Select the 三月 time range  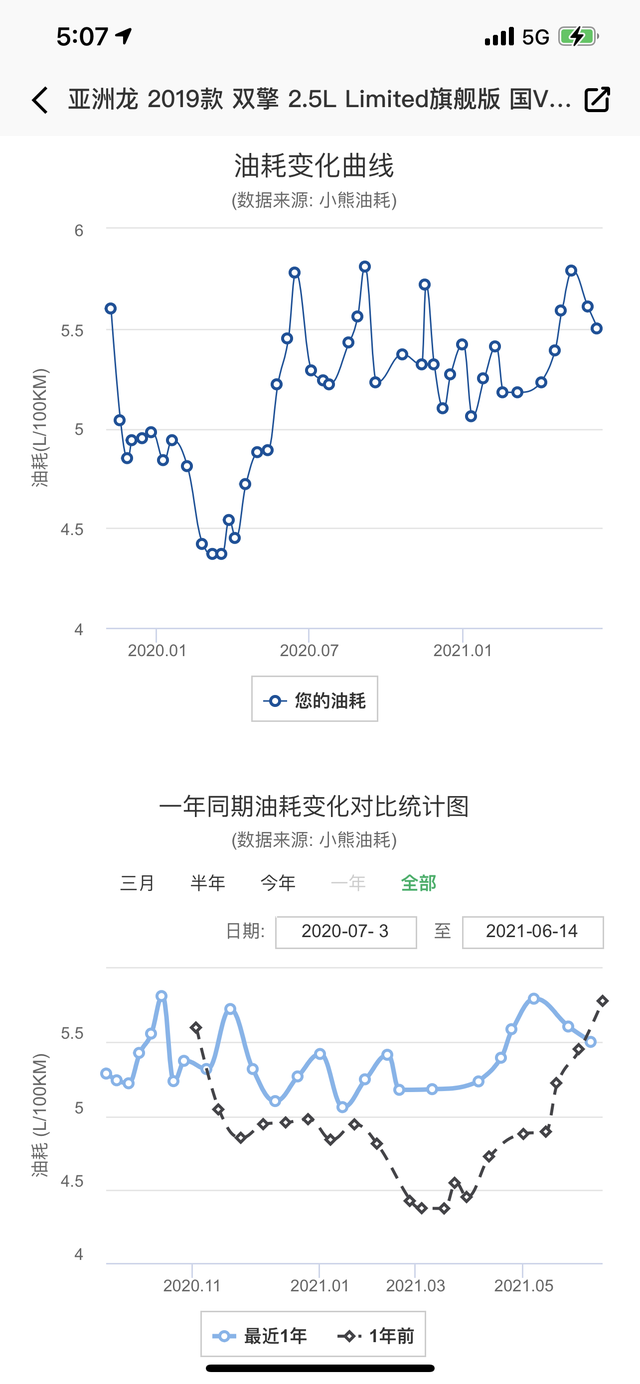click(137, 883)
